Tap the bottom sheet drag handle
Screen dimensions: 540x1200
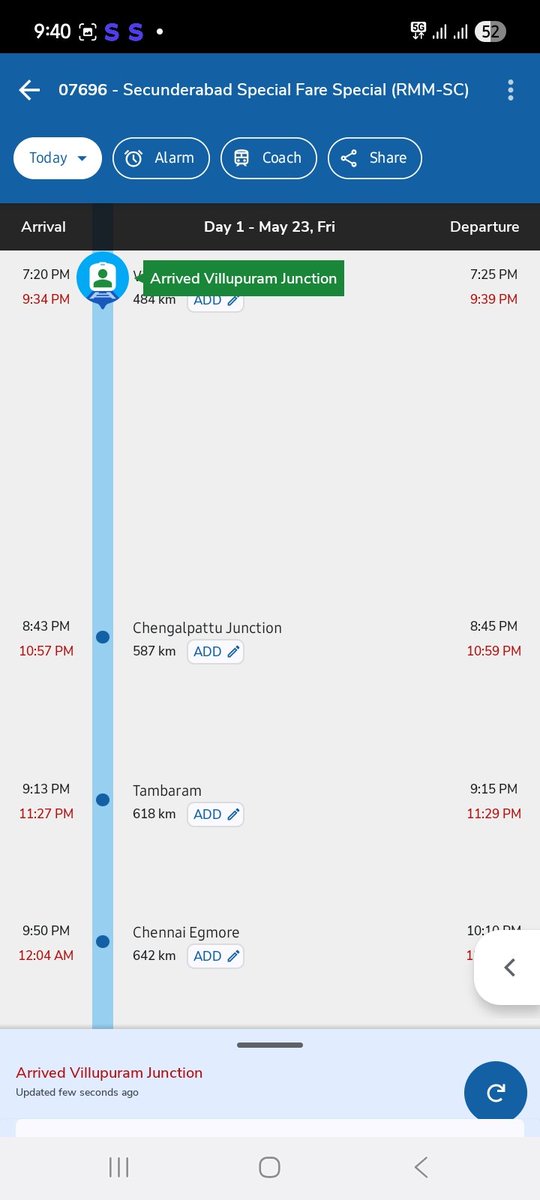tap(270, 1045)
